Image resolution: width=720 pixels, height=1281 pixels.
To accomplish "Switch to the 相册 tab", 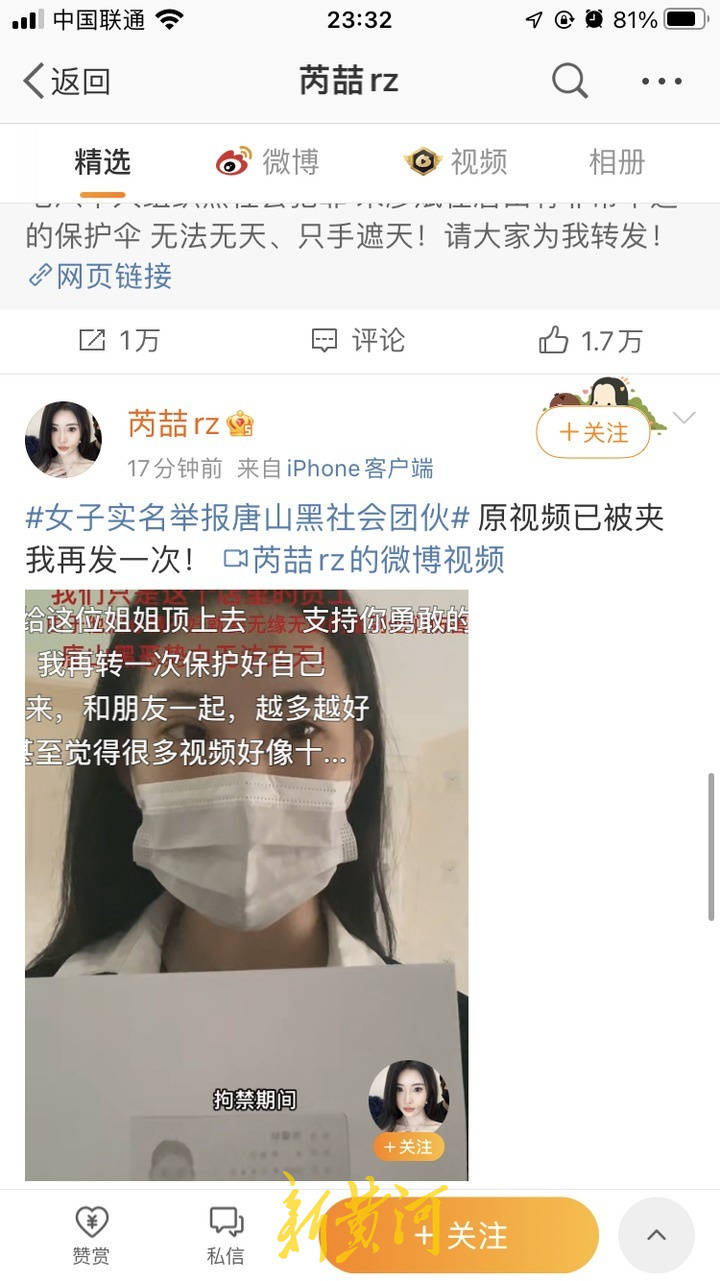I will (616, 161).
